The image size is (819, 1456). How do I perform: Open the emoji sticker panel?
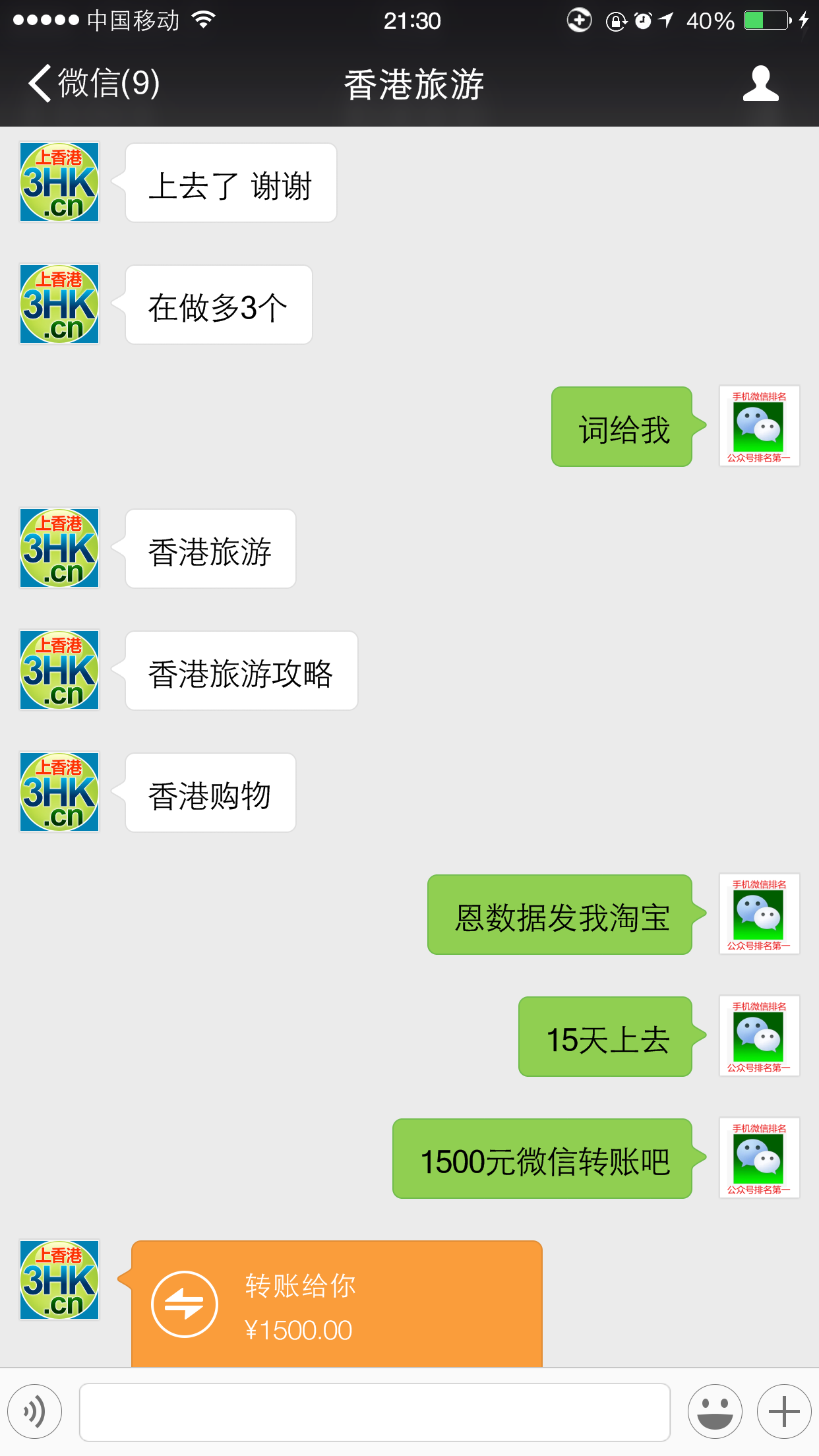(715, 1412)
